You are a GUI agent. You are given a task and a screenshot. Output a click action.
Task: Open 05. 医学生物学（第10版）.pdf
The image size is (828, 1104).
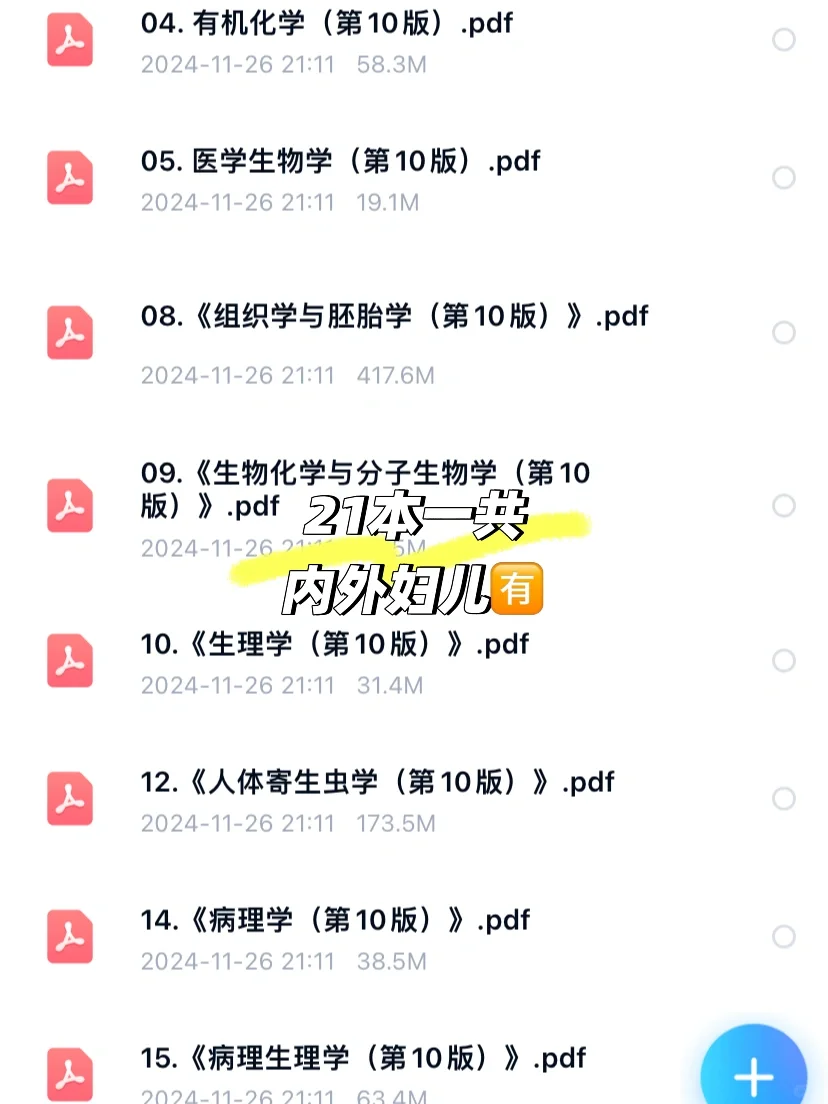click(340, 161)
